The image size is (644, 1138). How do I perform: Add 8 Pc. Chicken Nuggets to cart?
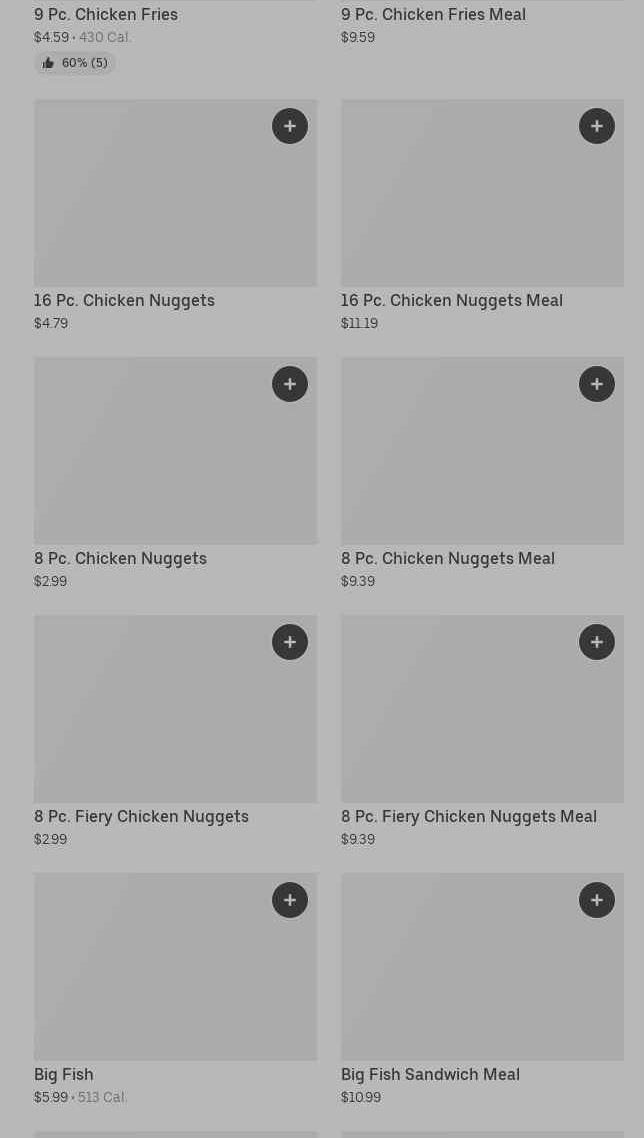[x=290, y=384]
